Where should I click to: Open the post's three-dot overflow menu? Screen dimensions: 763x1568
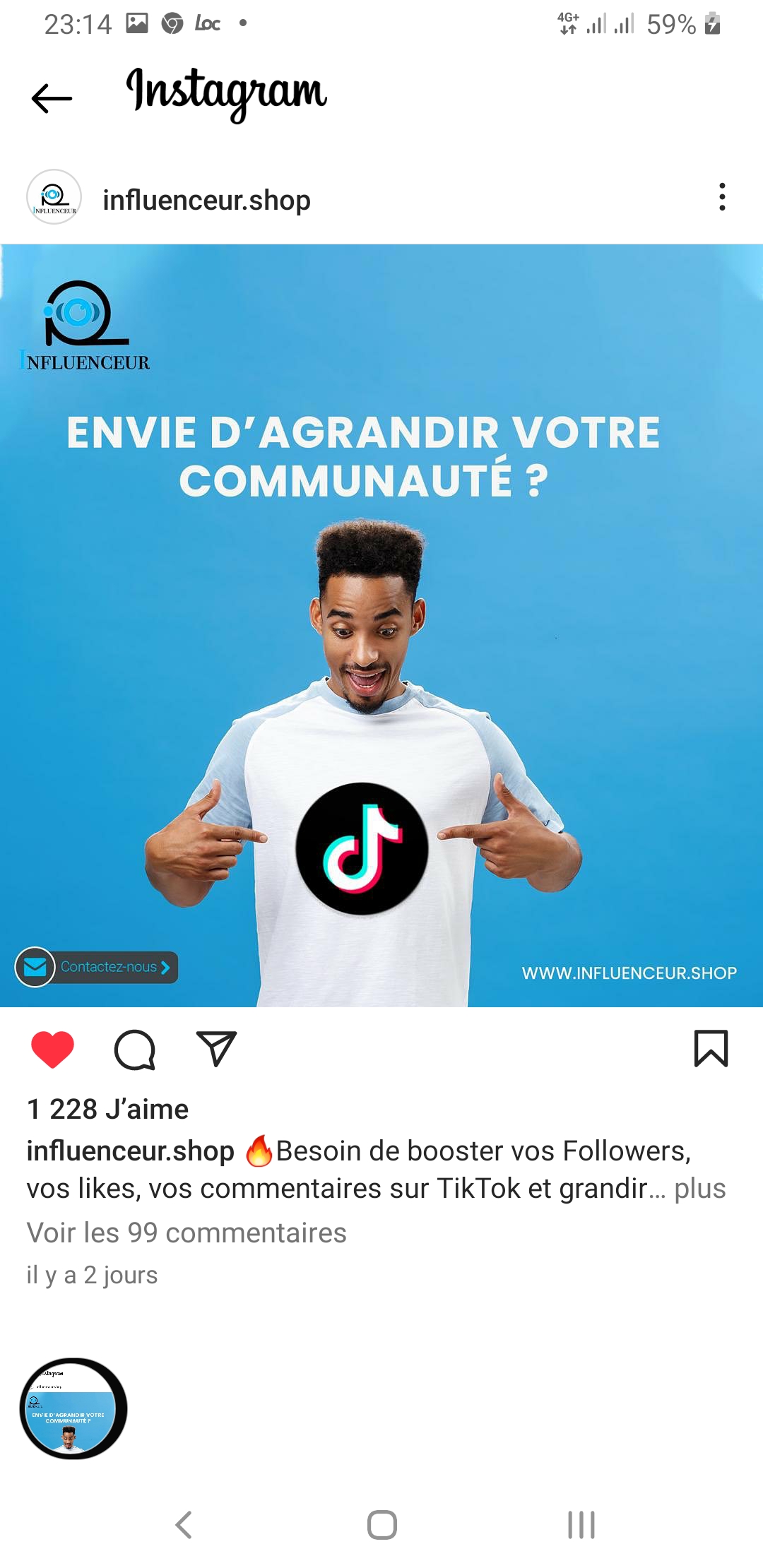pos(721,197)
